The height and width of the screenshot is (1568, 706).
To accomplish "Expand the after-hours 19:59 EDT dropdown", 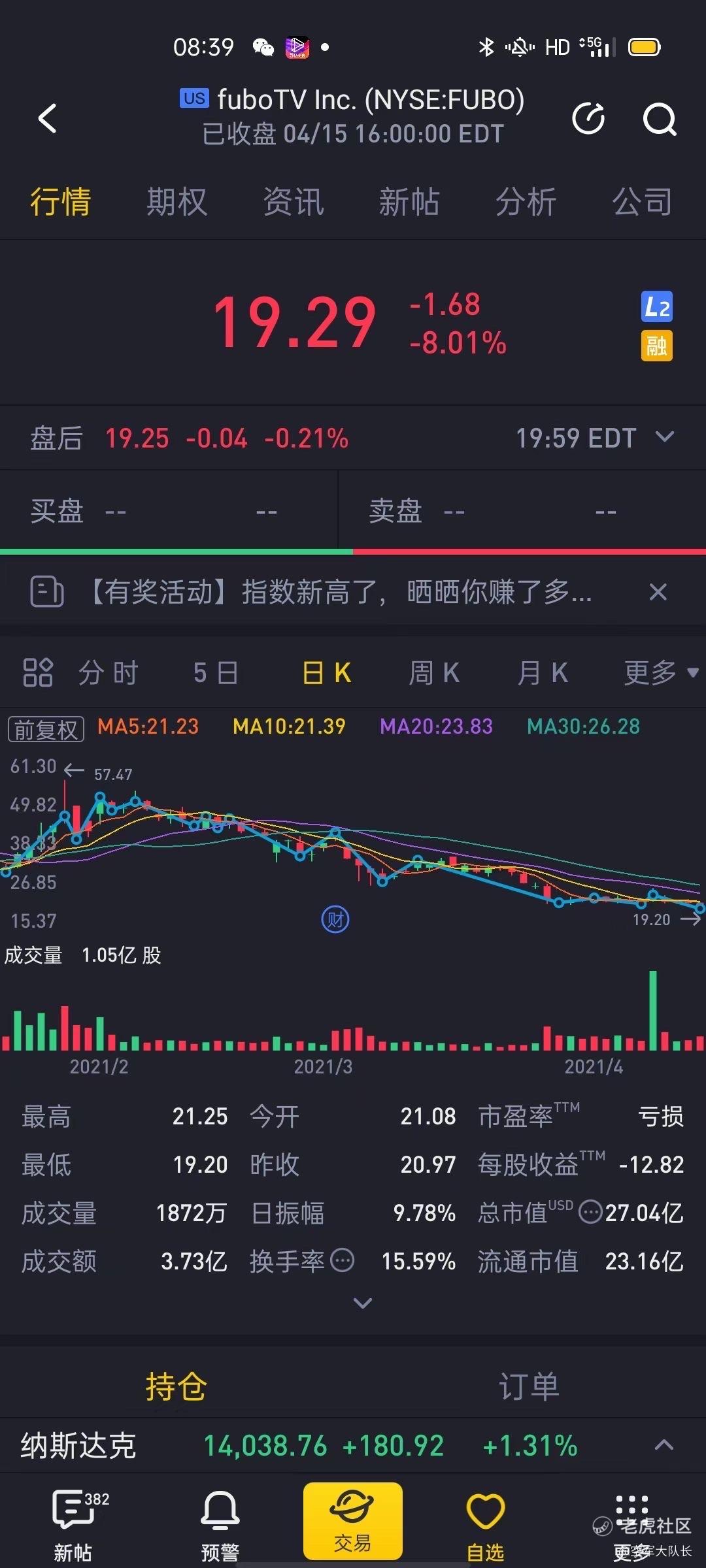I will click(x=664, y=437).
